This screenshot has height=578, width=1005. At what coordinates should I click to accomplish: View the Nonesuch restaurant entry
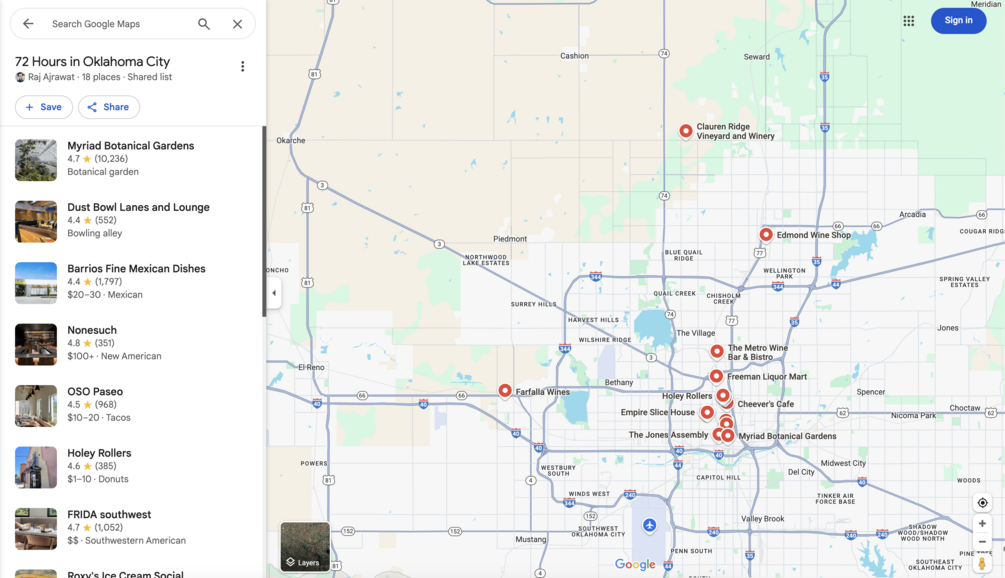pos(92,330)
